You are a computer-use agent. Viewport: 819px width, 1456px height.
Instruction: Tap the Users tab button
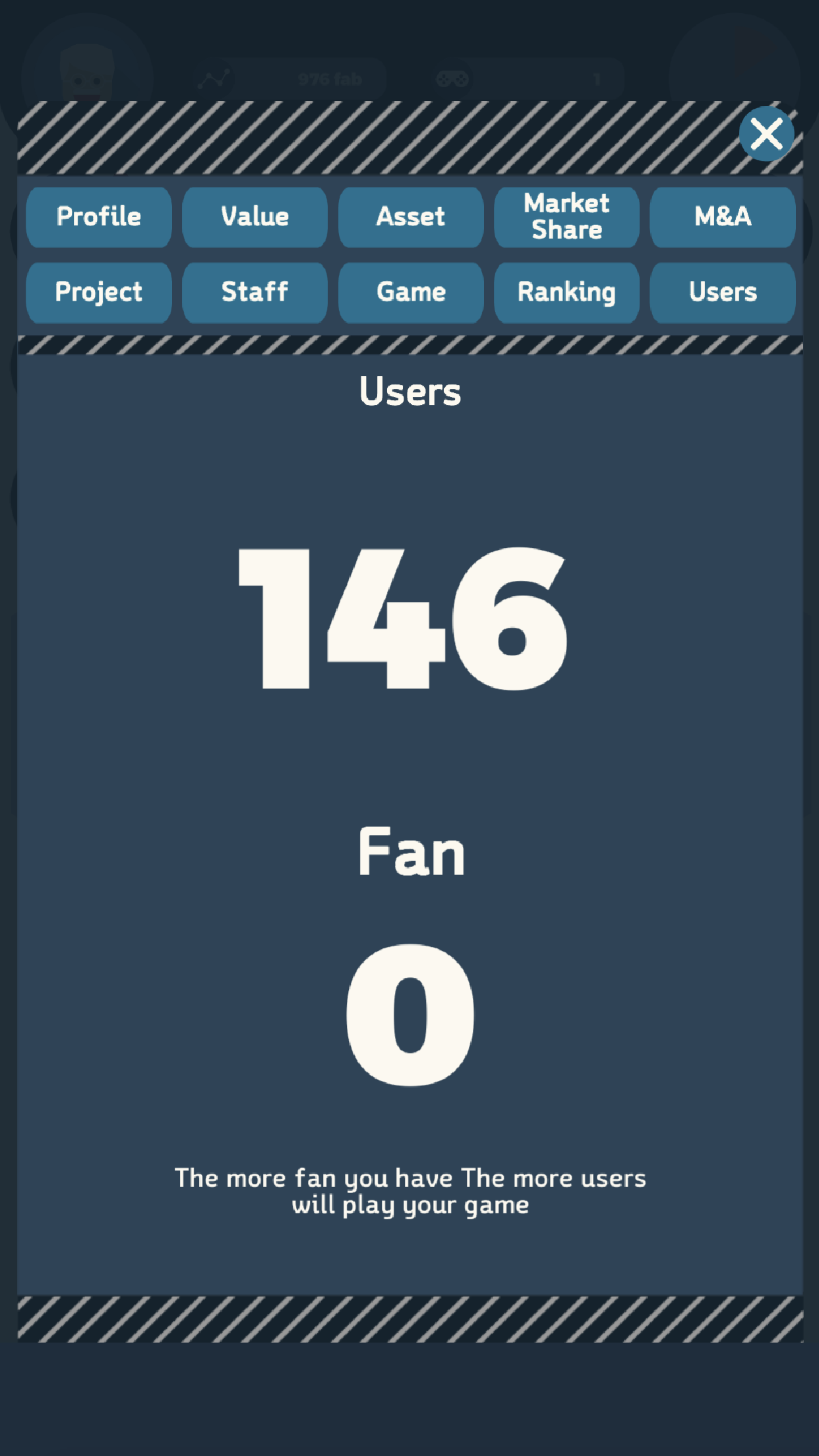[722, 292]
